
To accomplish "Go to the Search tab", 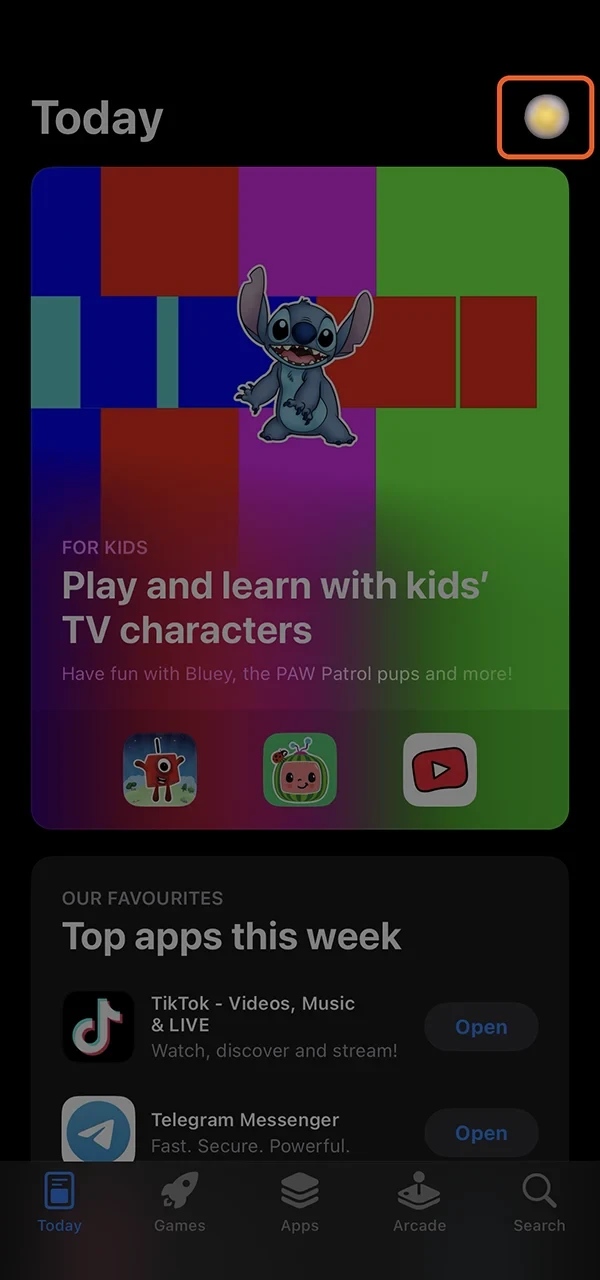I will click(x=539, y=1203).
